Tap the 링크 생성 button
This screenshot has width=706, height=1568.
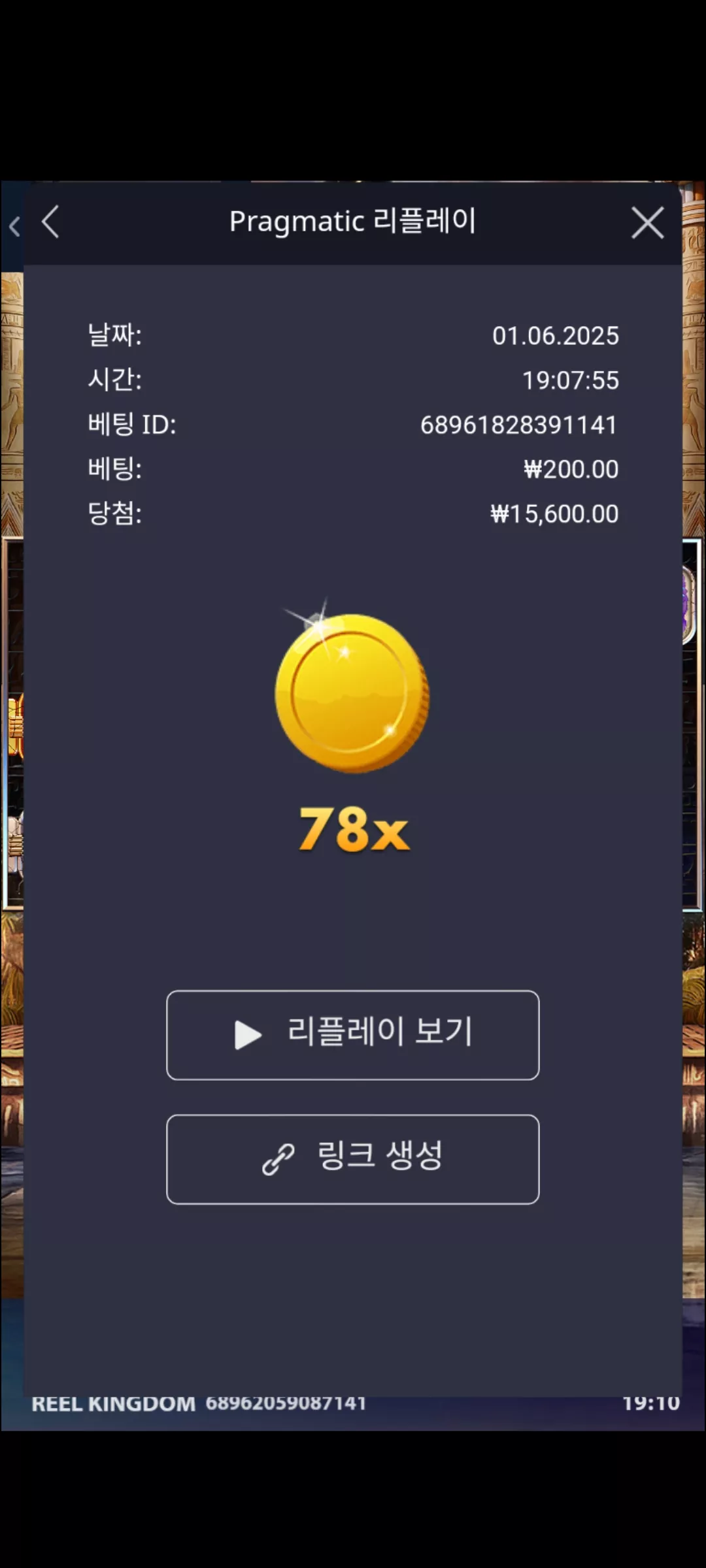(x=353, y=1159)
